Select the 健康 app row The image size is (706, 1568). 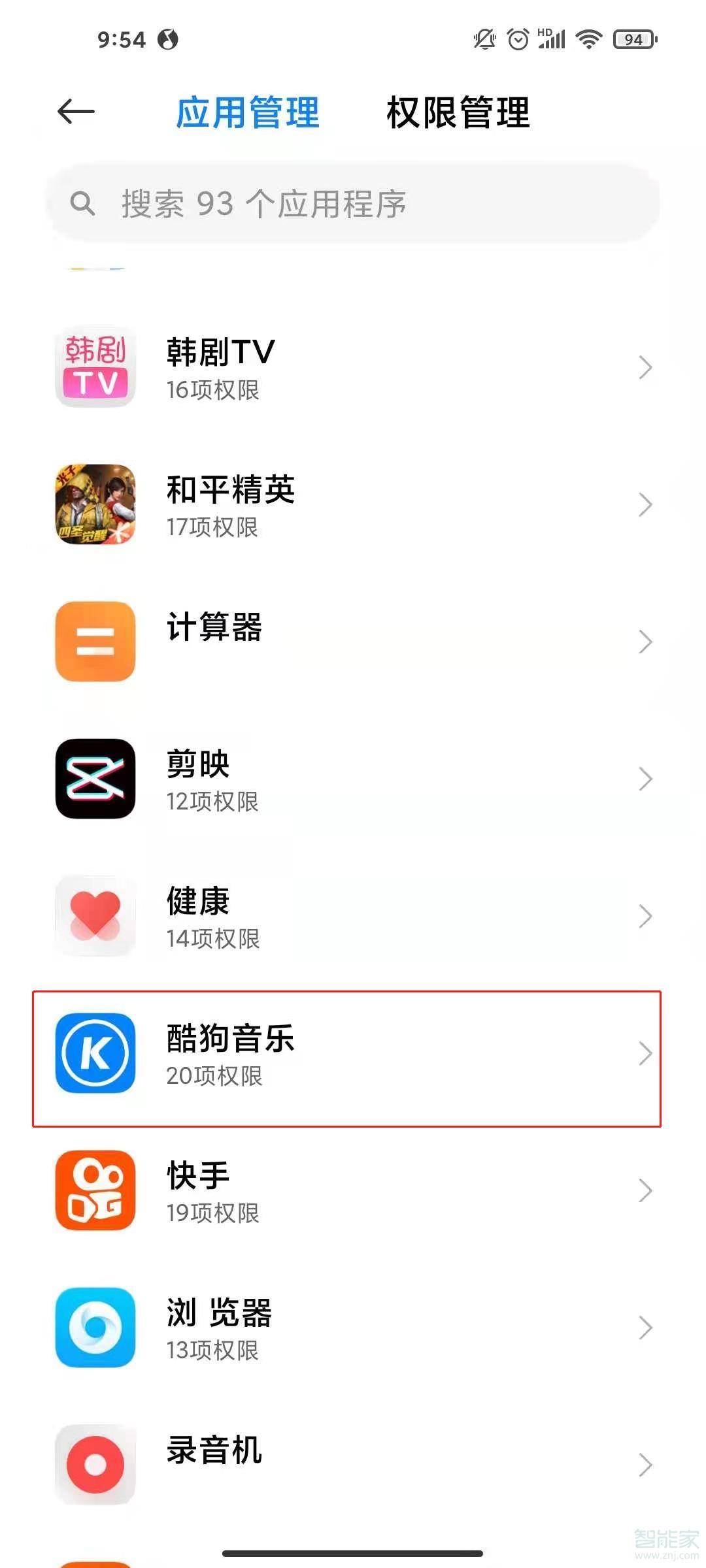pos(353,916)
